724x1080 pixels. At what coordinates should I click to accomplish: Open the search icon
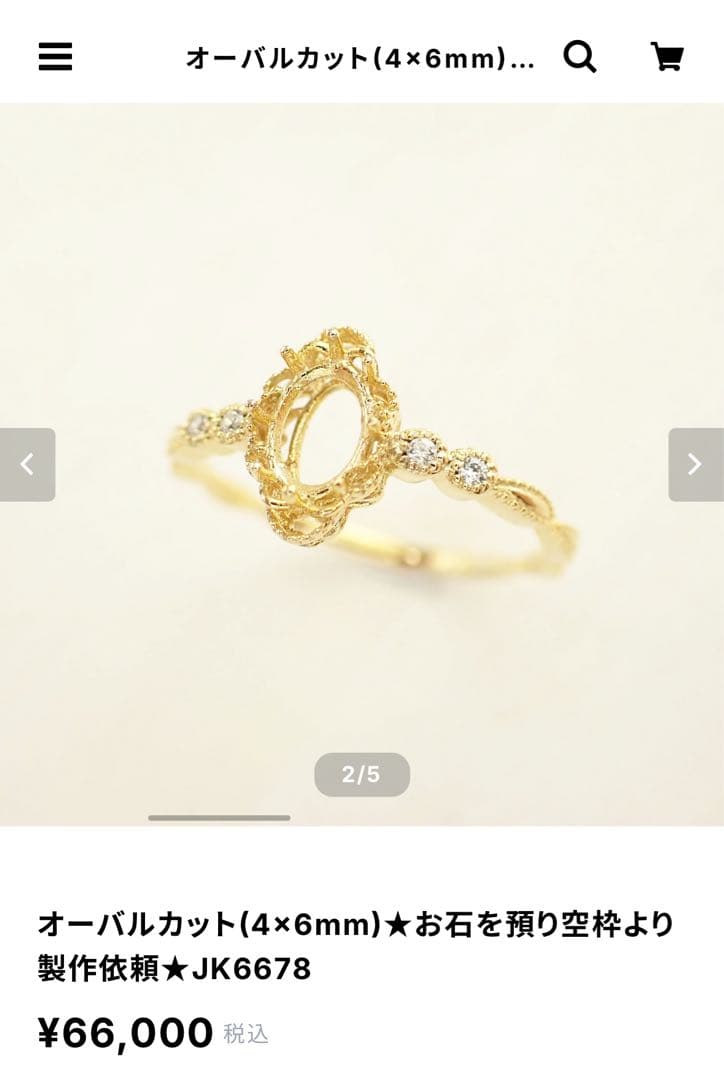[x=580, y=57]
